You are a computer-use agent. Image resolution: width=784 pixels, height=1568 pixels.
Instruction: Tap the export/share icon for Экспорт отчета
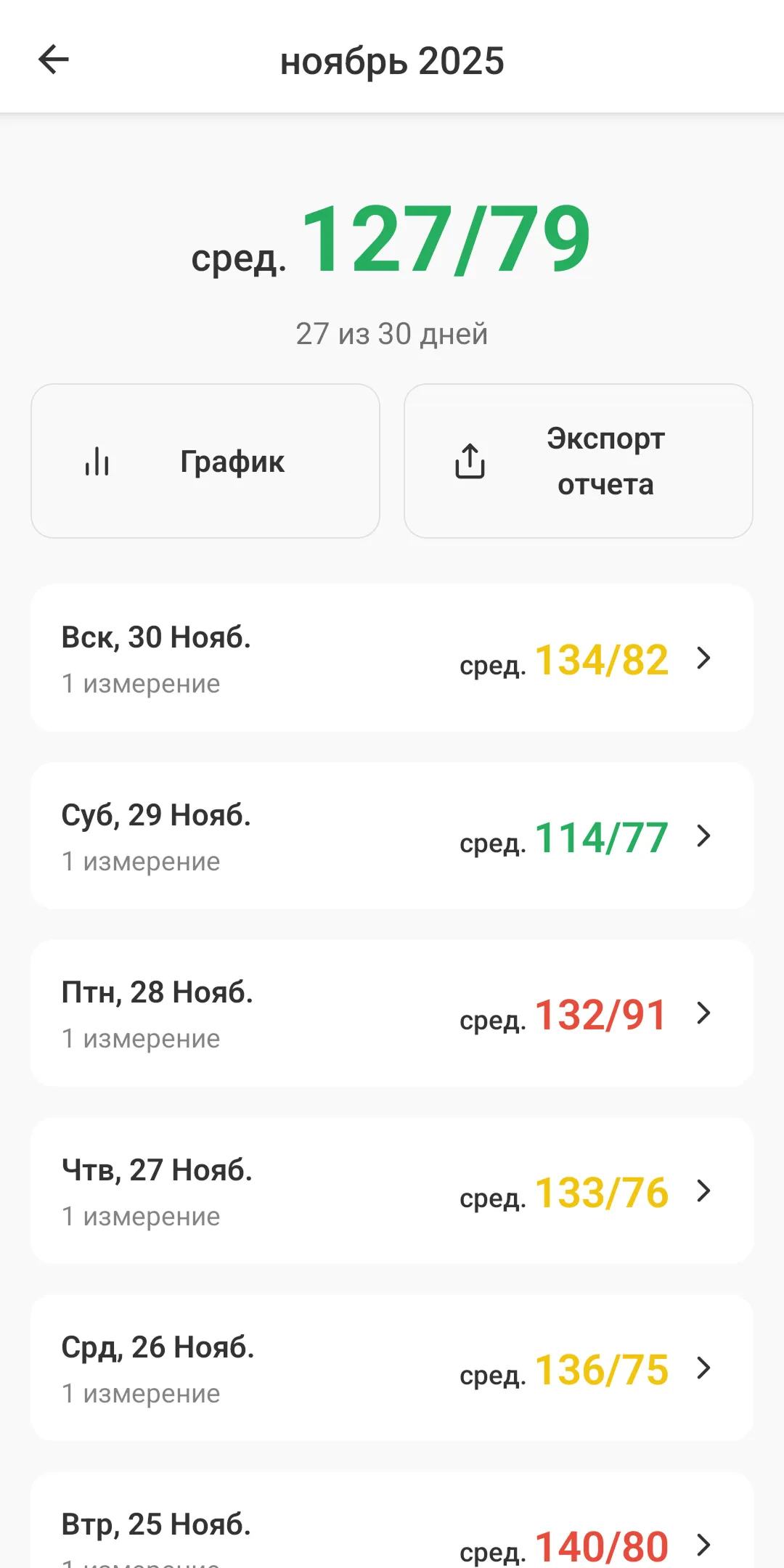point(469,460)
